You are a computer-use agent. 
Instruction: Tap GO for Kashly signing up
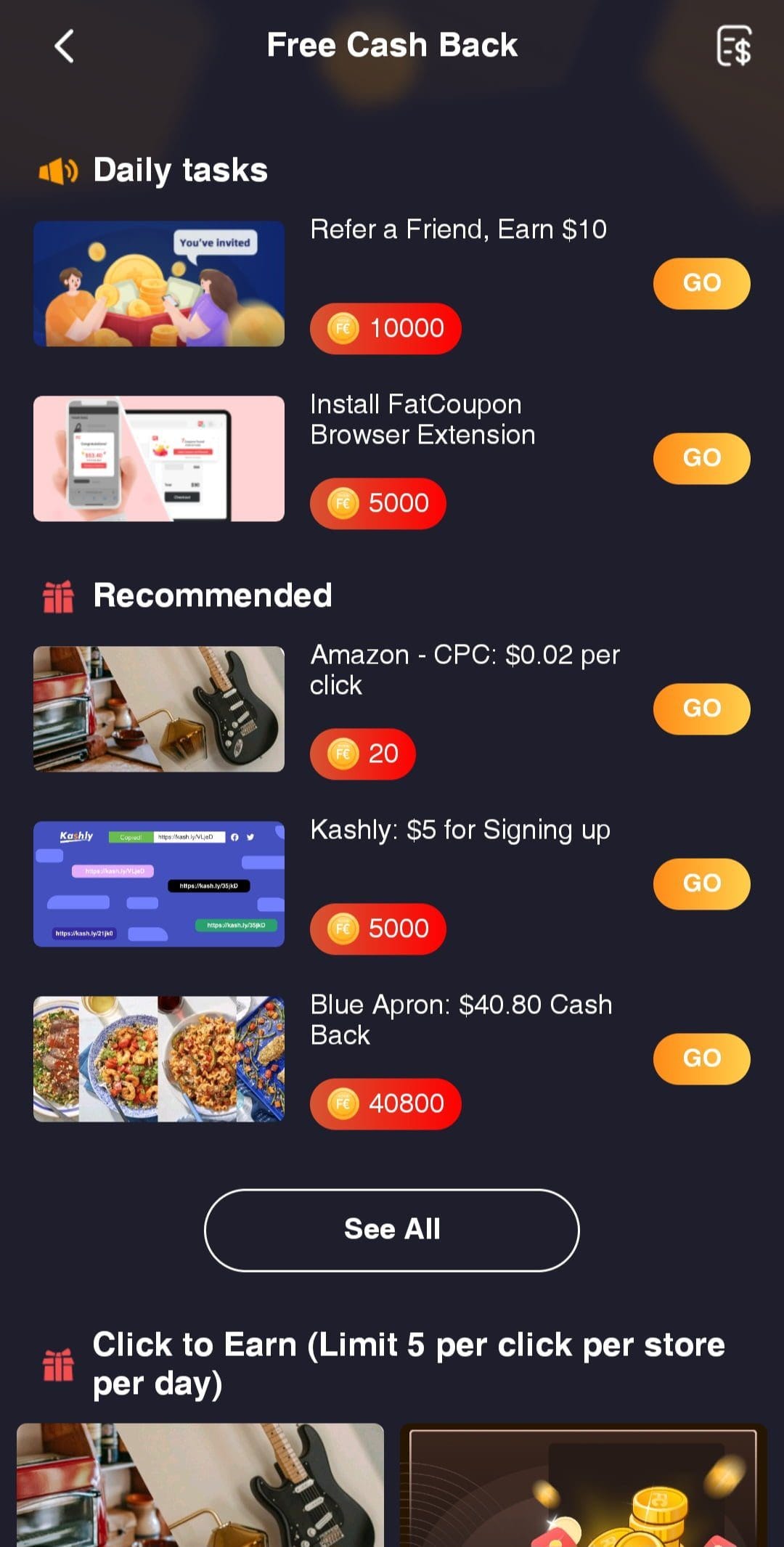(701, 883)
